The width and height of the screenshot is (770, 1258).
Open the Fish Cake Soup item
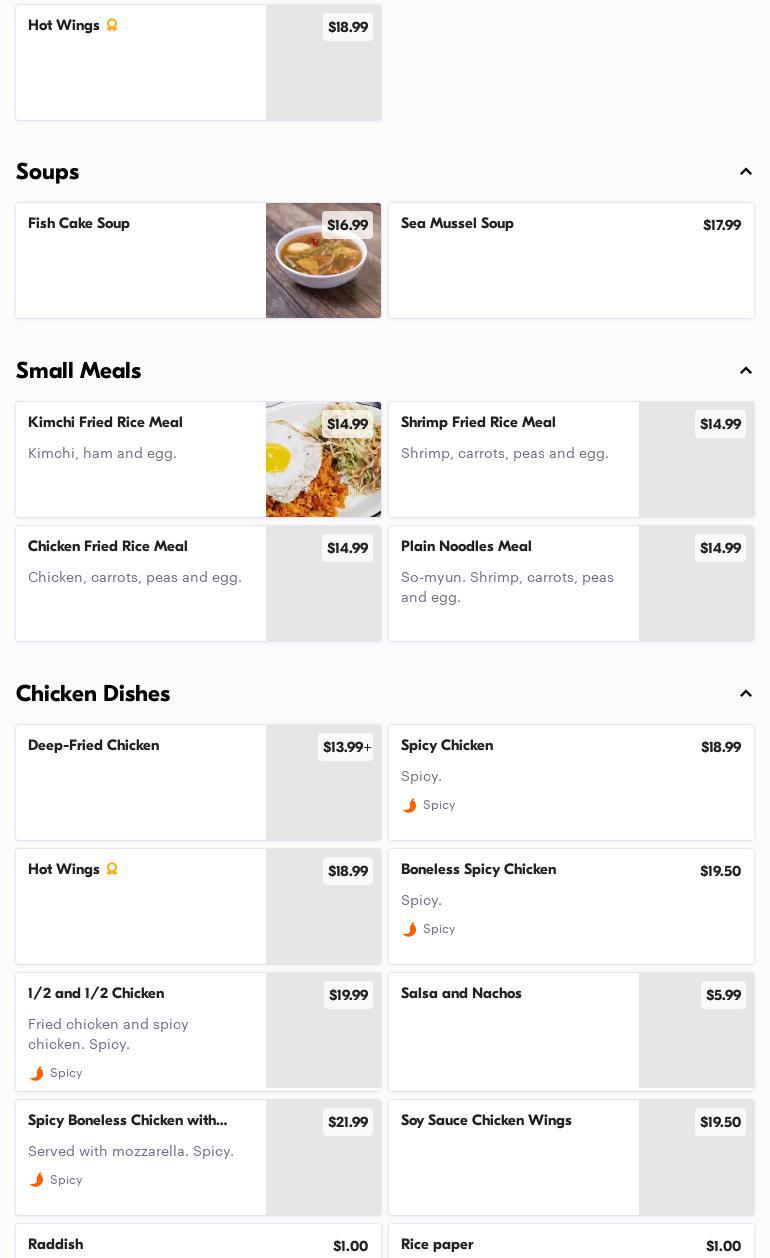point(140,260)
